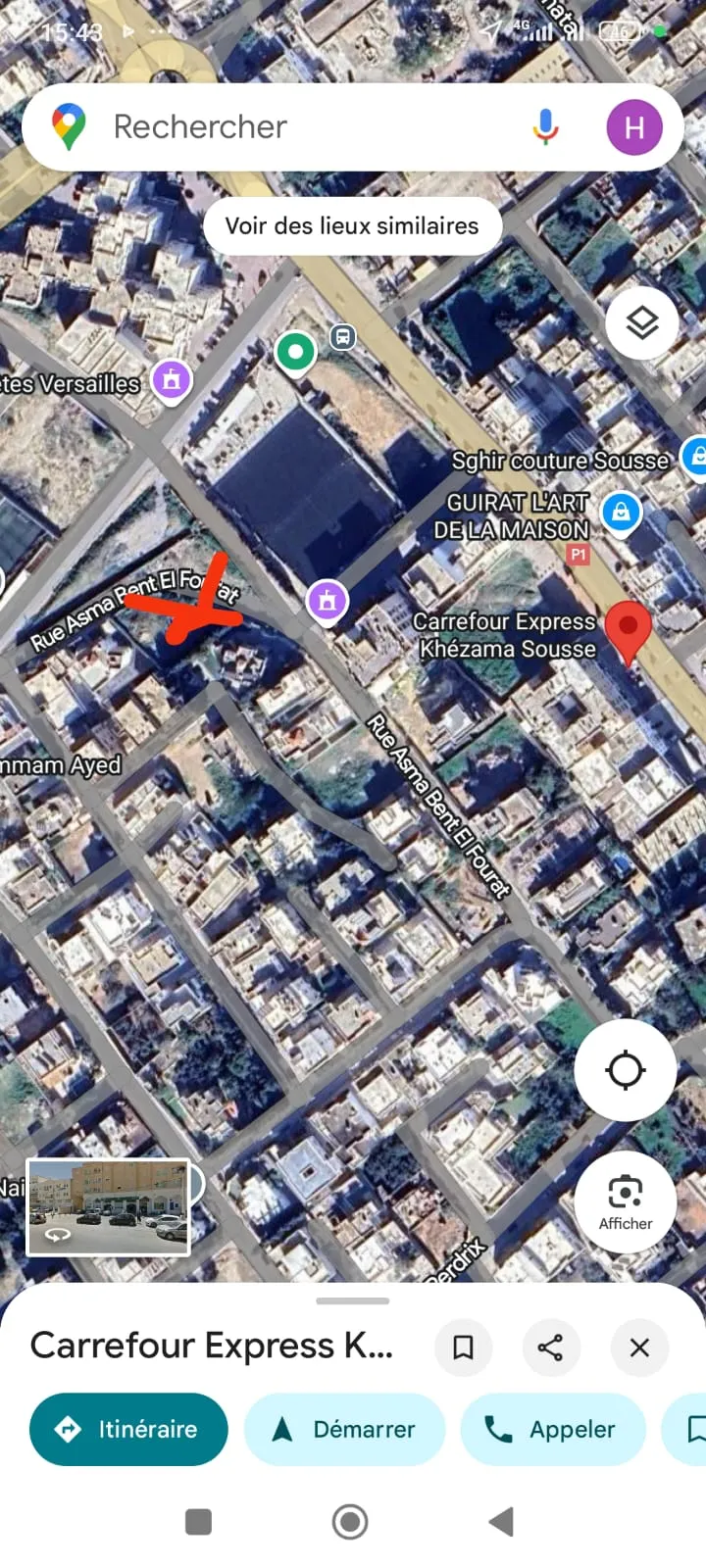Get directions with Itinéraire
The image size is (706, 1568).
point(128,1430)
